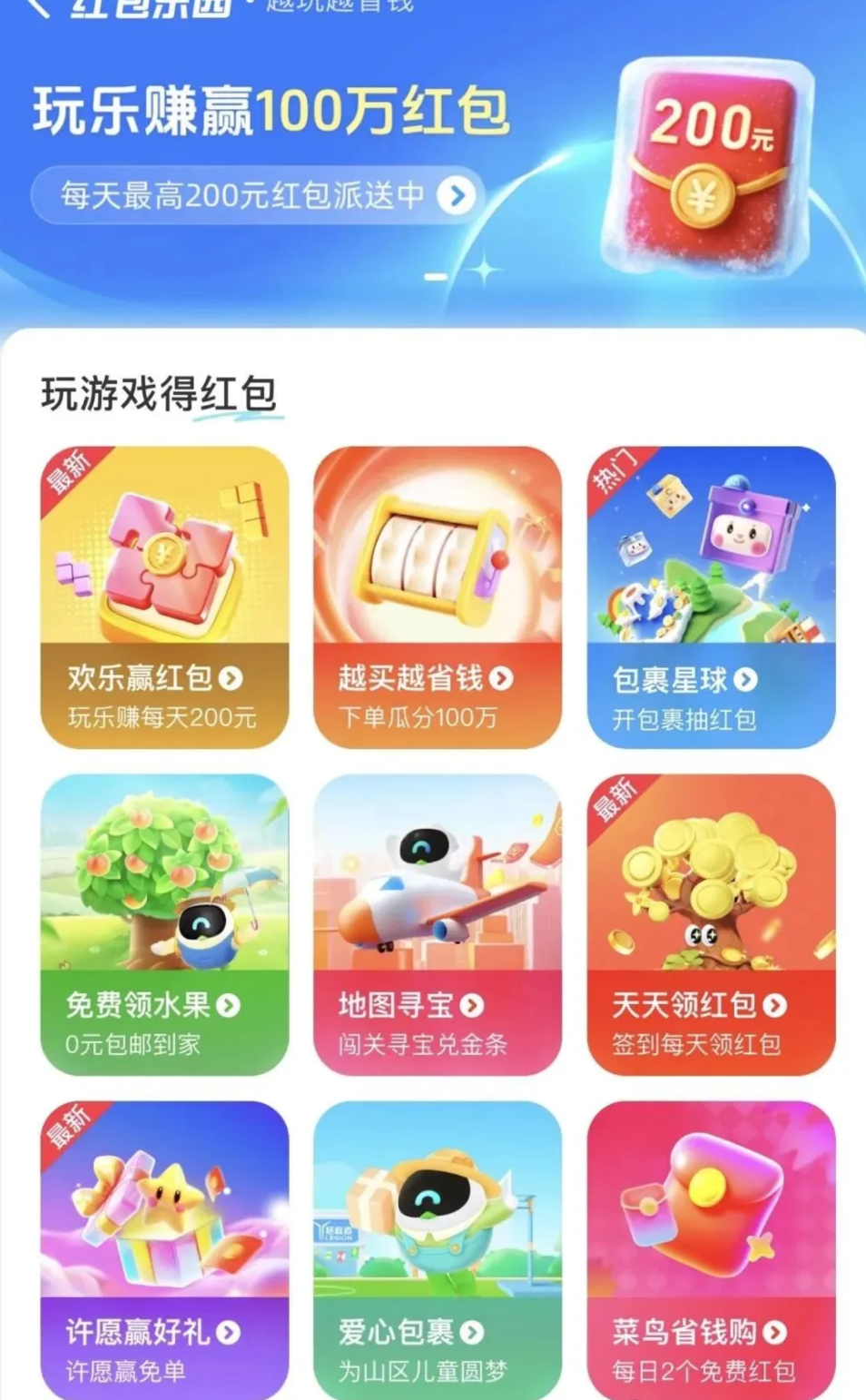Open the 欢乐赢红包 game card
866x1400 pixels.
164,596
